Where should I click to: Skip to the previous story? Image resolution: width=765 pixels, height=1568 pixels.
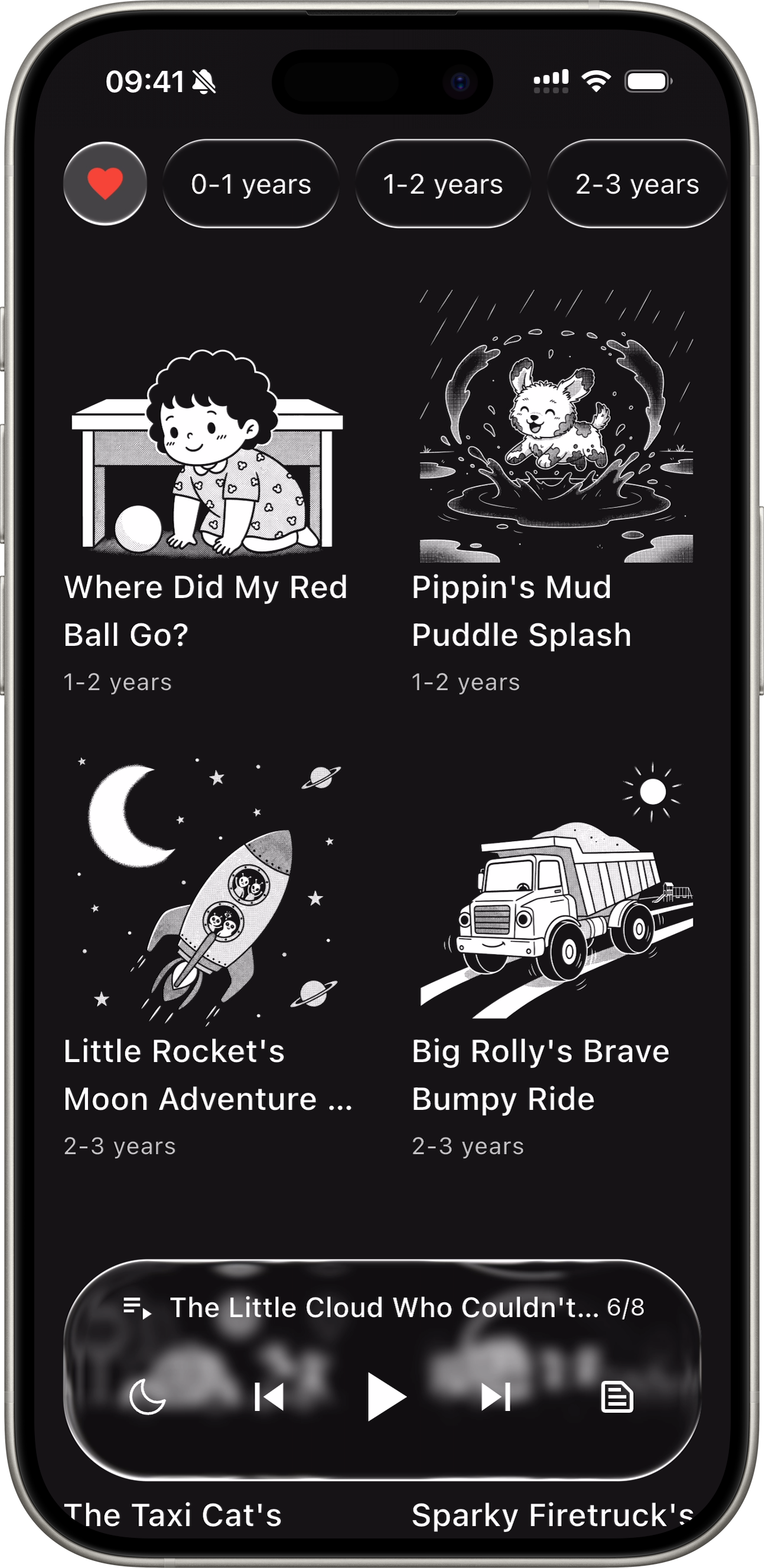click(x=269, y=1397)
